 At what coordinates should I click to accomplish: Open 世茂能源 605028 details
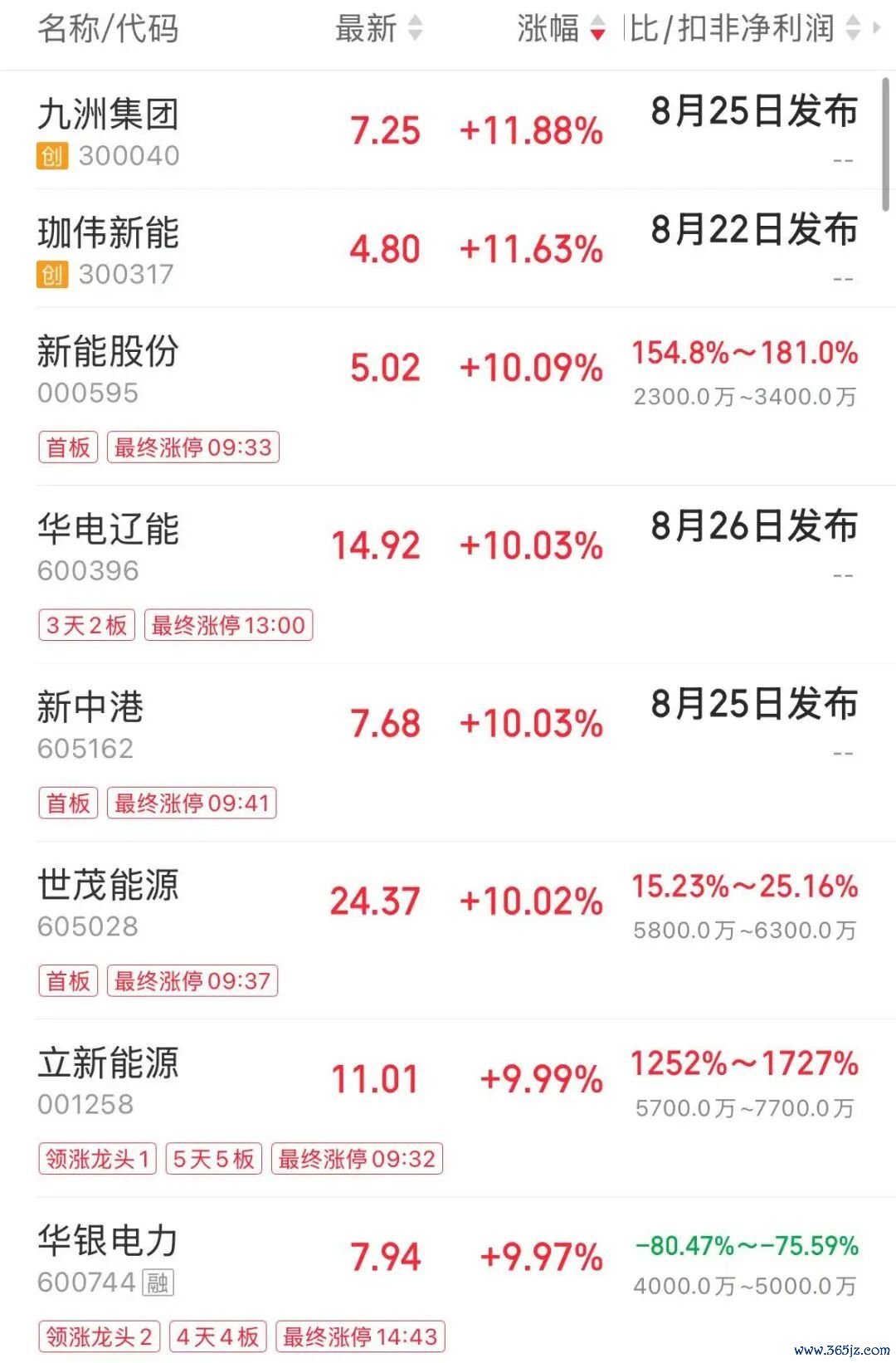[x=448, y=930]
